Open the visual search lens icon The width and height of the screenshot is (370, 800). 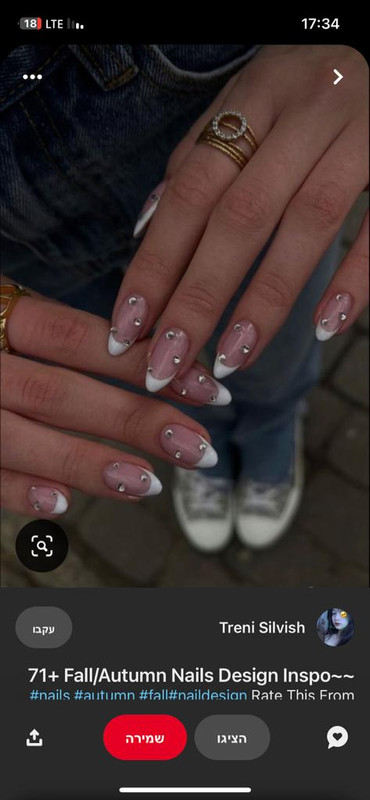[x=42, y=546]
